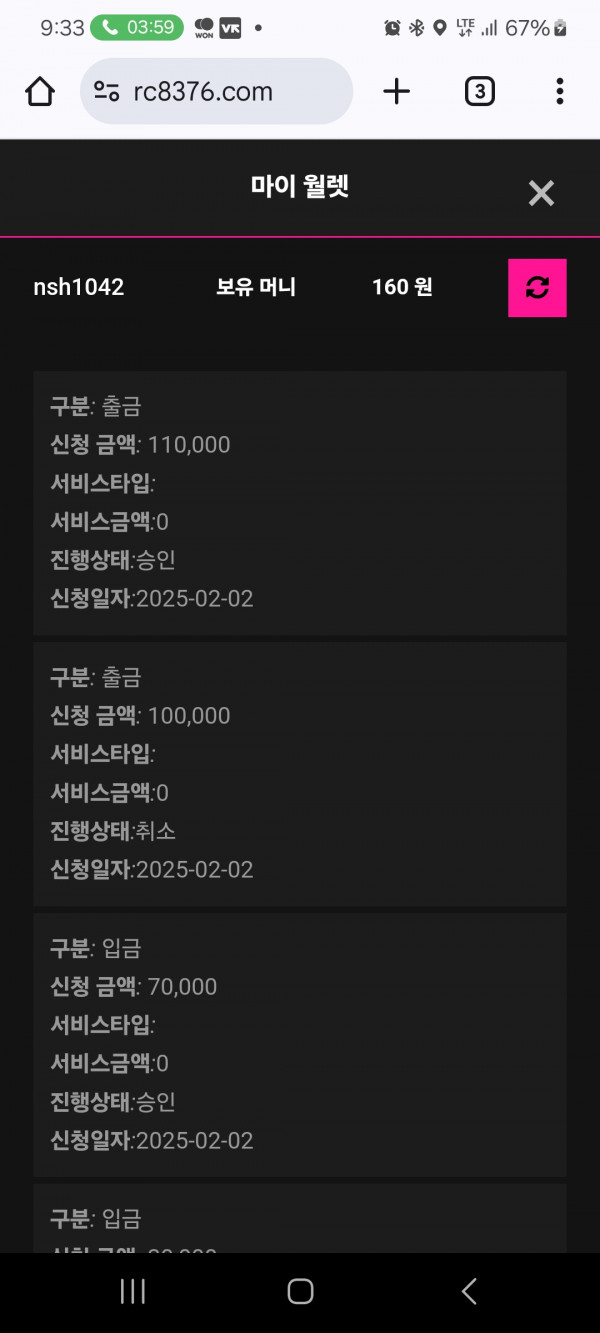
Task: Tap the rc8376.com address bar
Action: (216, 92)
